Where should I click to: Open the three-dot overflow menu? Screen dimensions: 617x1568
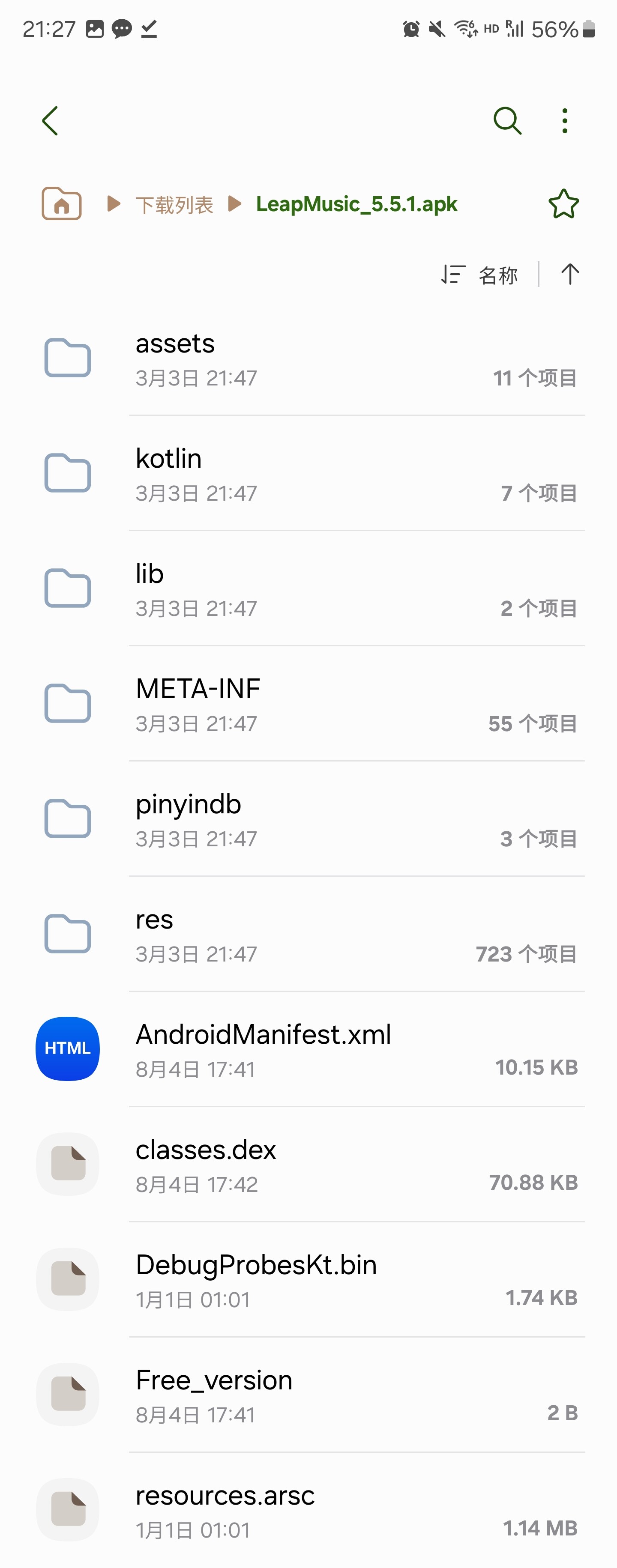[x=565, y=120]
